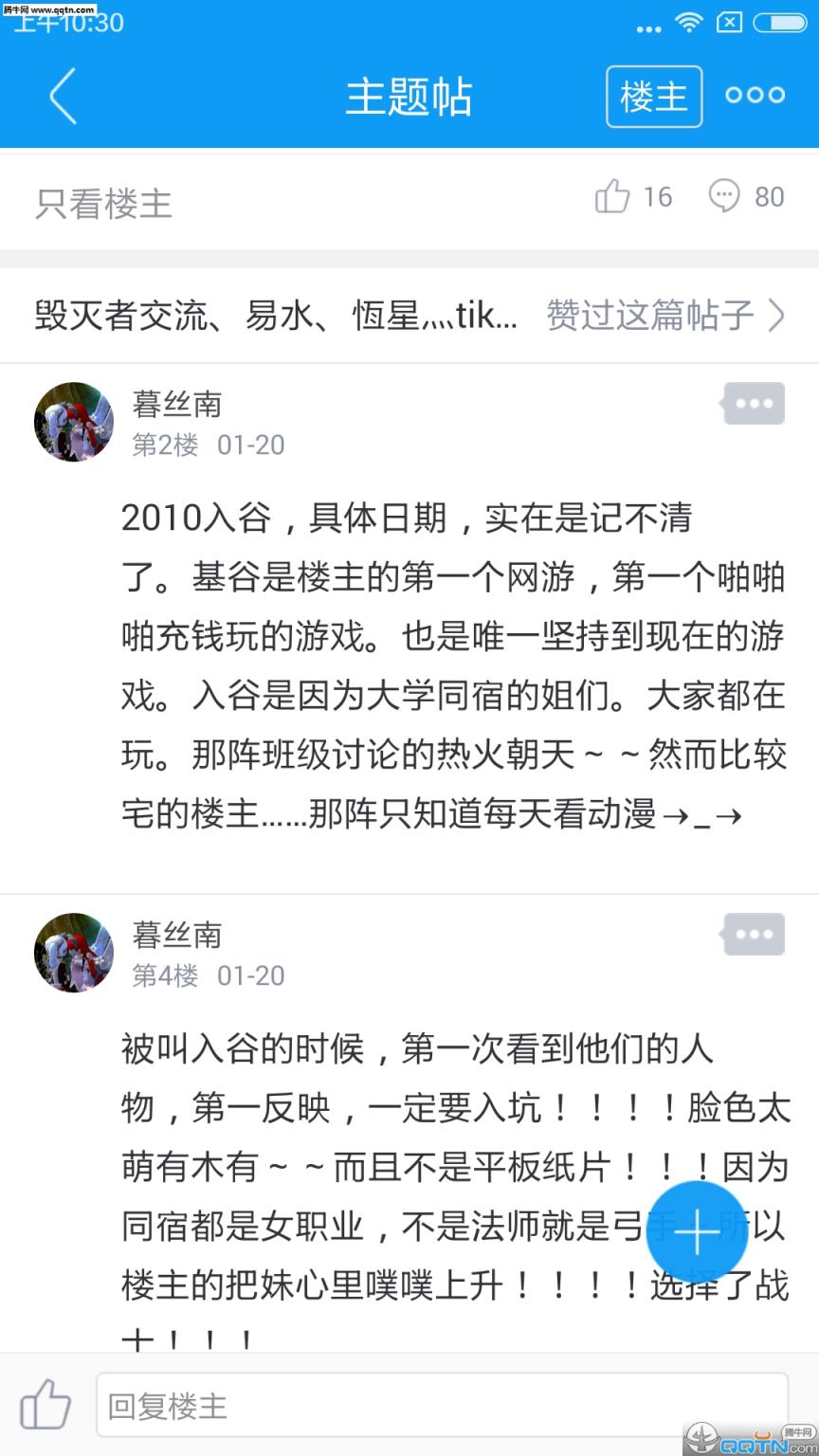Tap the floating plus button to create post
Image resolution: width=819 pixels, height=1456 pixels.
[697, 1233]
